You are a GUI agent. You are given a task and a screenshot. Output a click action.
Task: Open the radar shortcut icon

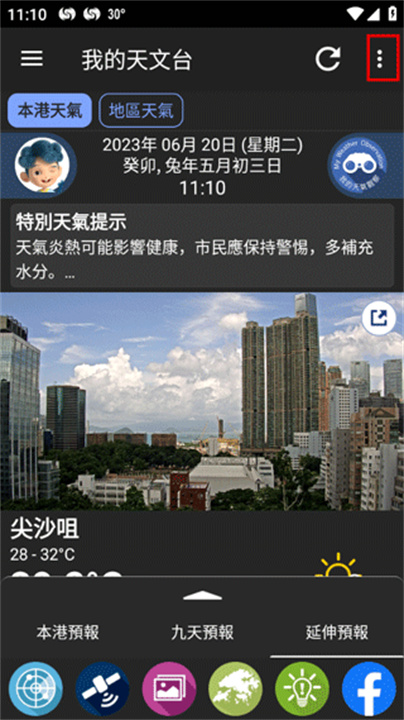pos(36,690)
